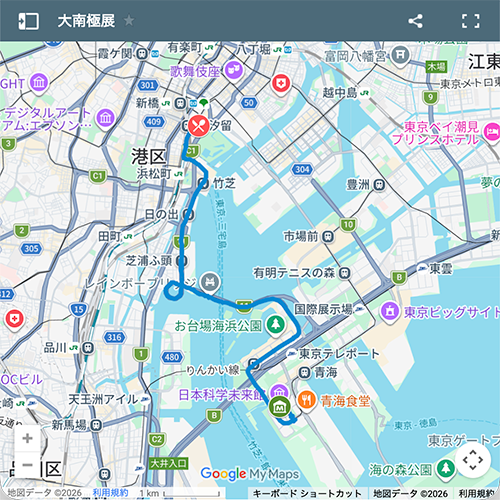Open the pan controls button

pos(473,460)
